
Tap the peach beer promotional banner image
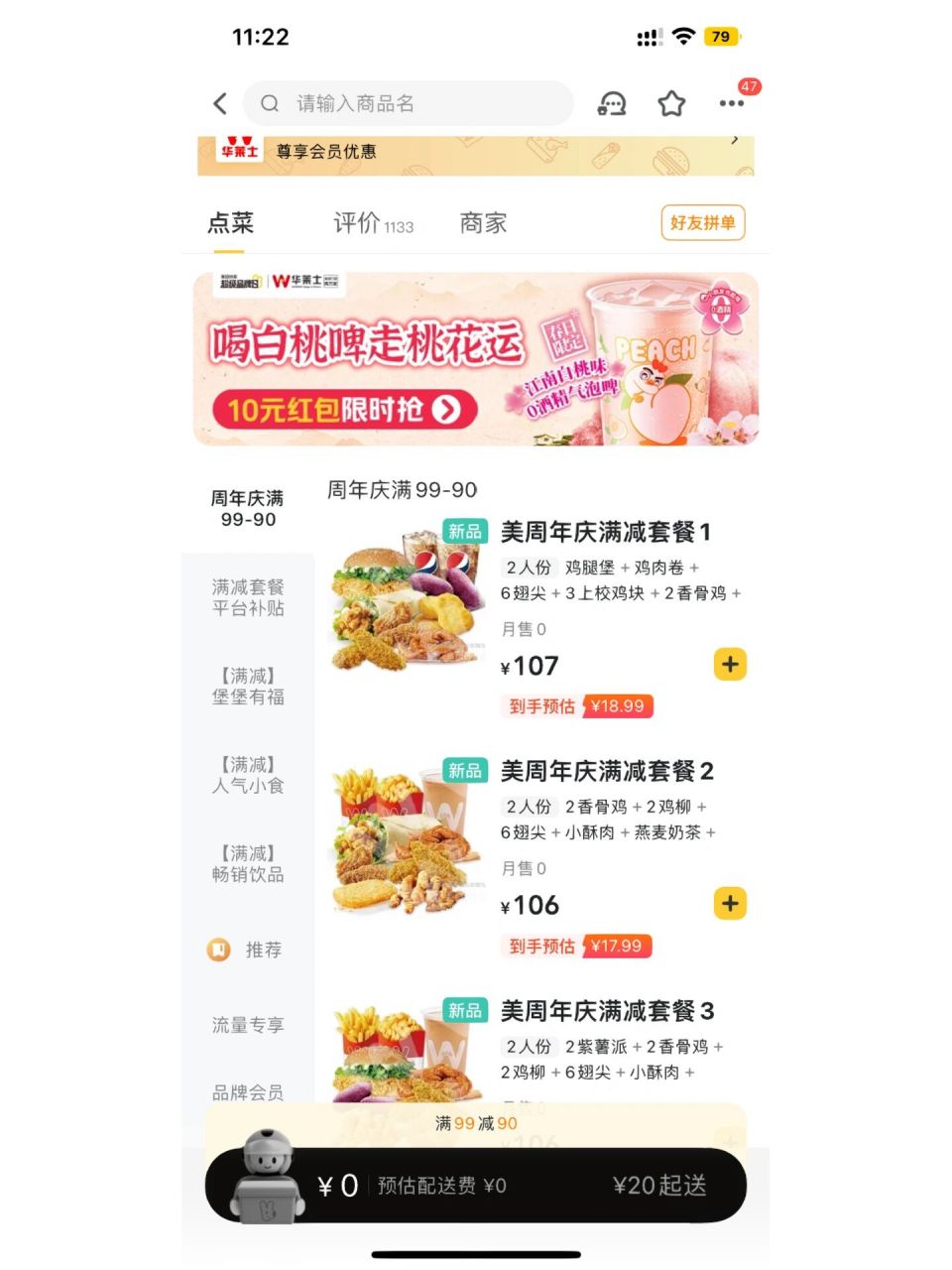tap(474, 358)
